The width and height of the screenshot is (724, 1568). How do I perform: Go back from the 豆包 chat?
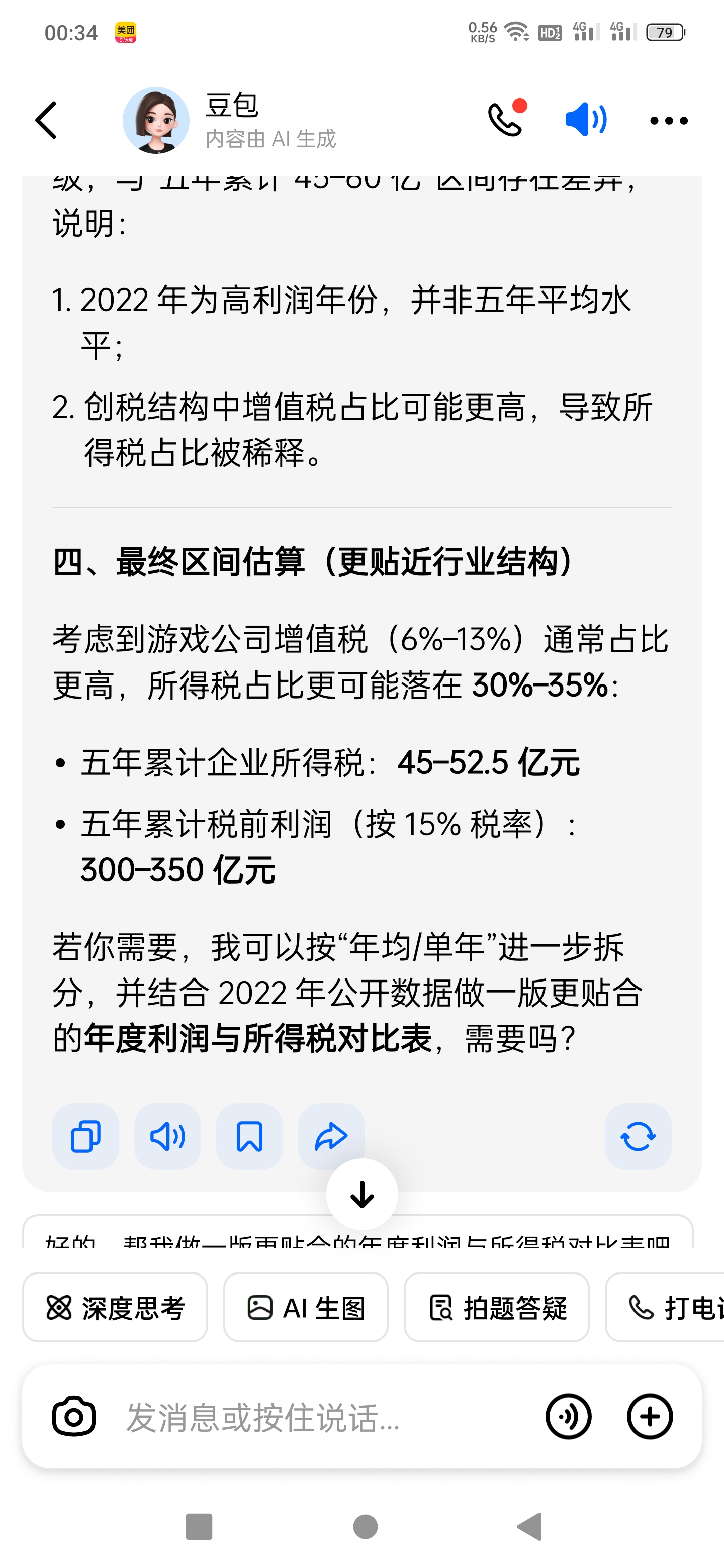pyautogui.click(x=46, y=120)
